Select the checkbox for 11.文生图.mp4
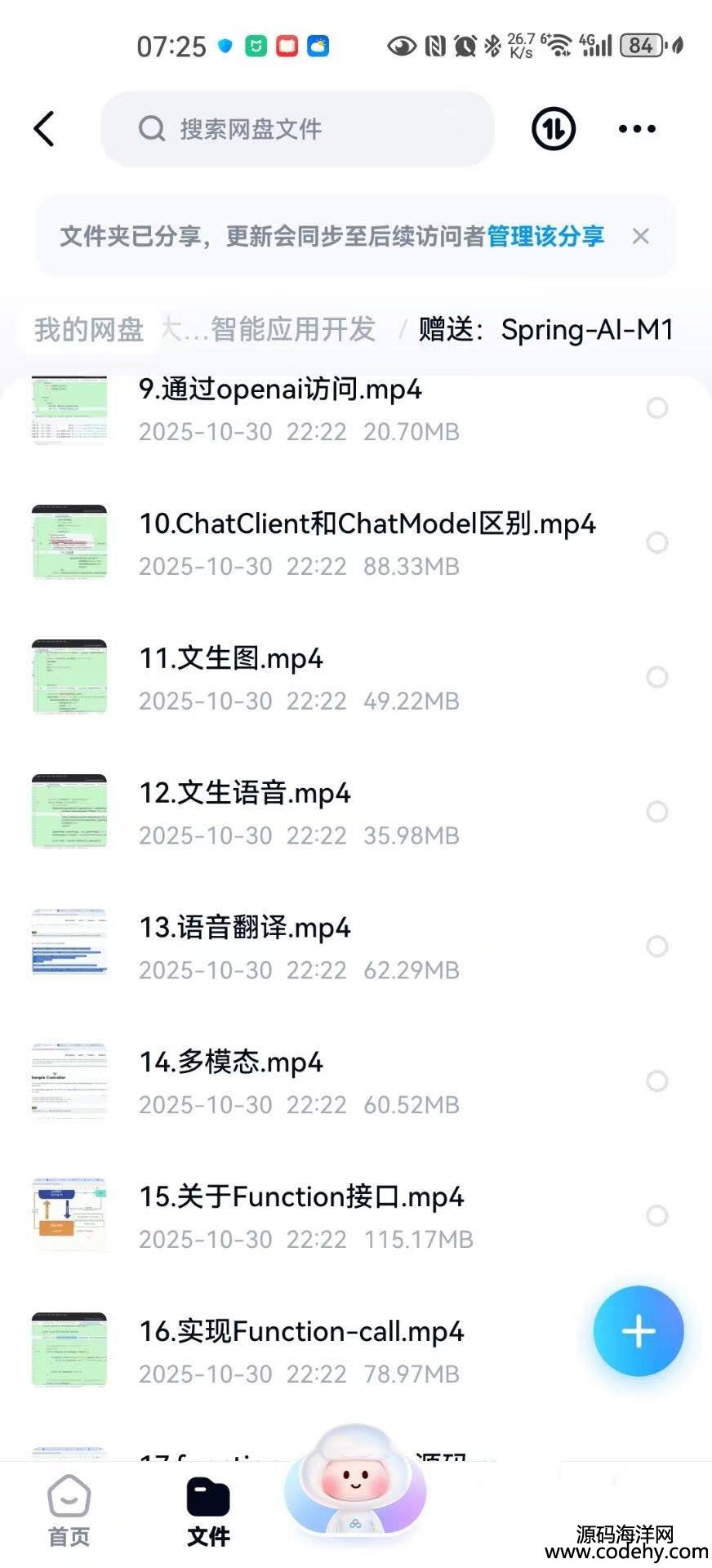The width and height of the screenshot is (712, 1568). [657, 677]
